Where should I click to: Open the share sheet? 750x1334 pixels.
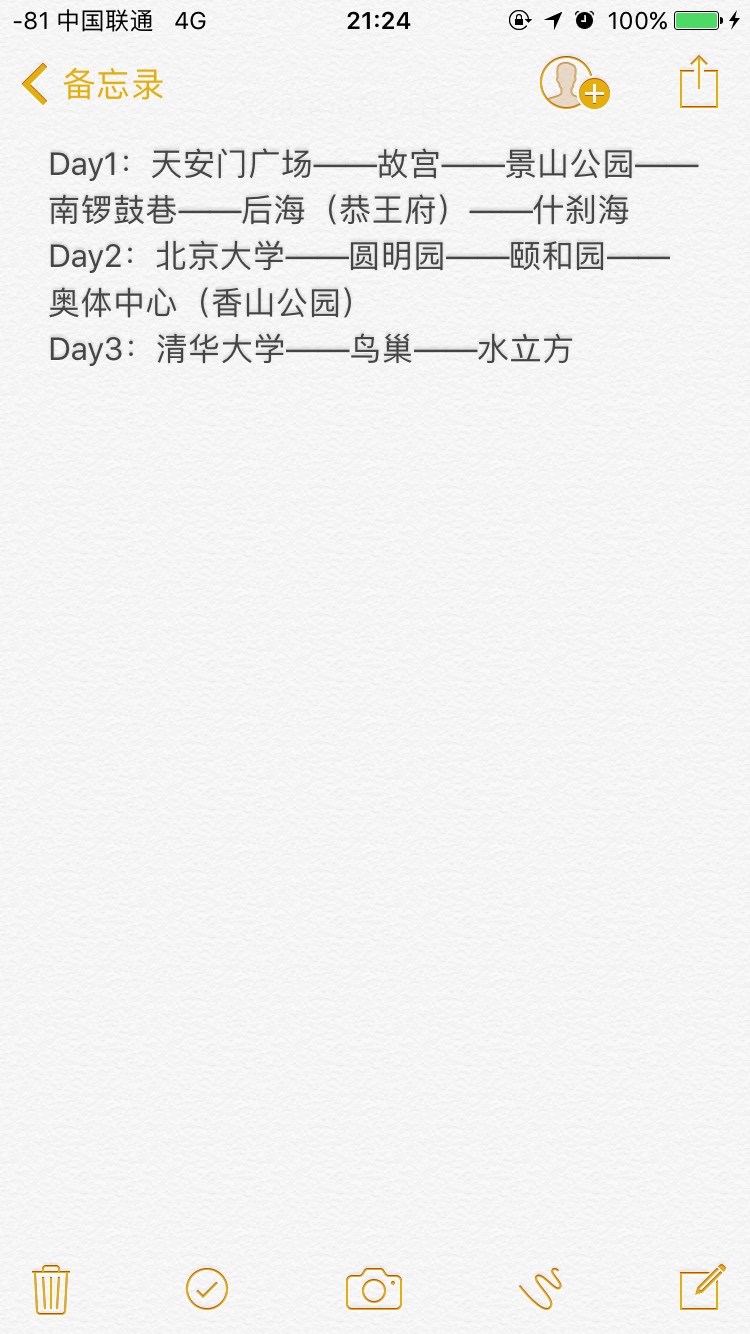coord(699,83)
